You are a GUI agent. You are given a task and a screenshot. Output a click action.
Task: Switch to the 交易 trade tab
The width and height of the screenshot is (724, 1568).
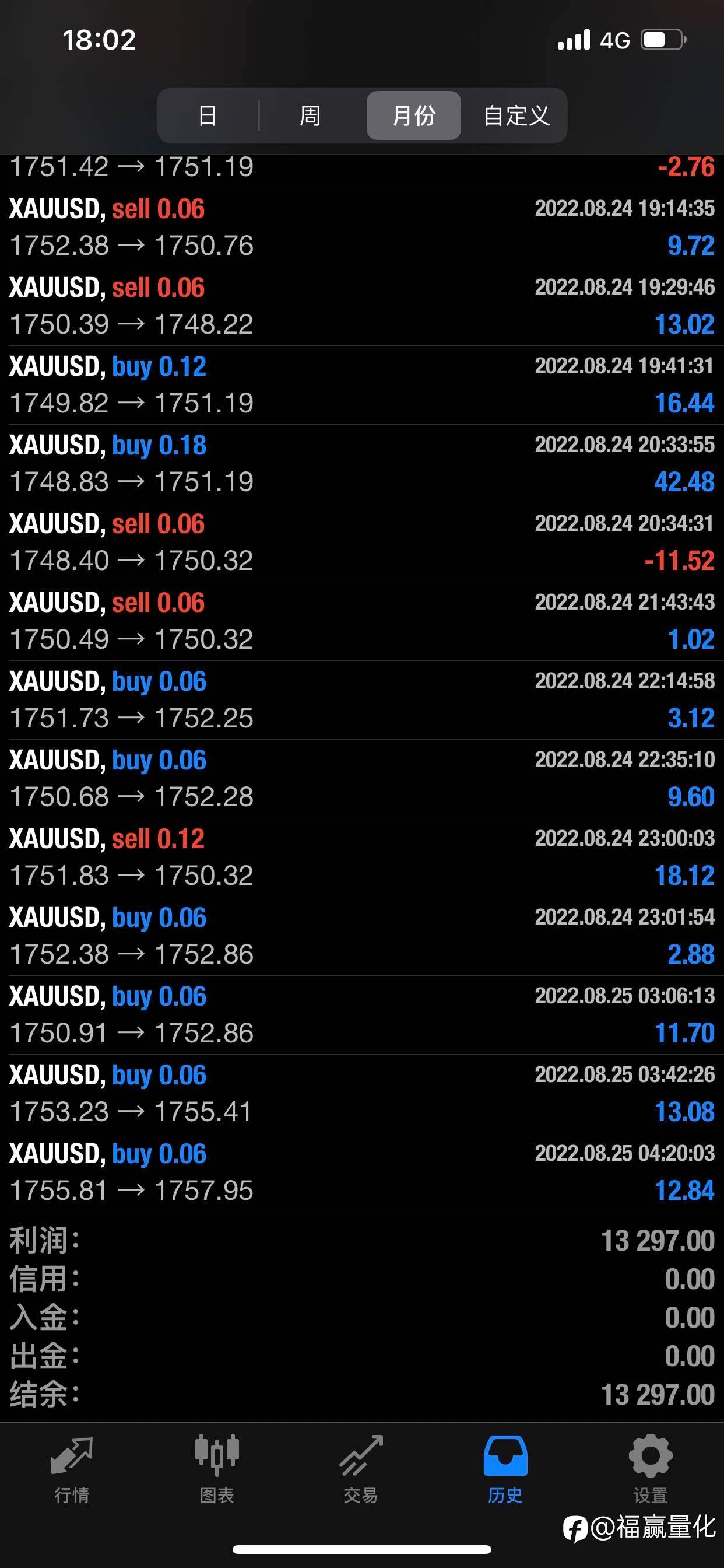(x=361, y=1469)
